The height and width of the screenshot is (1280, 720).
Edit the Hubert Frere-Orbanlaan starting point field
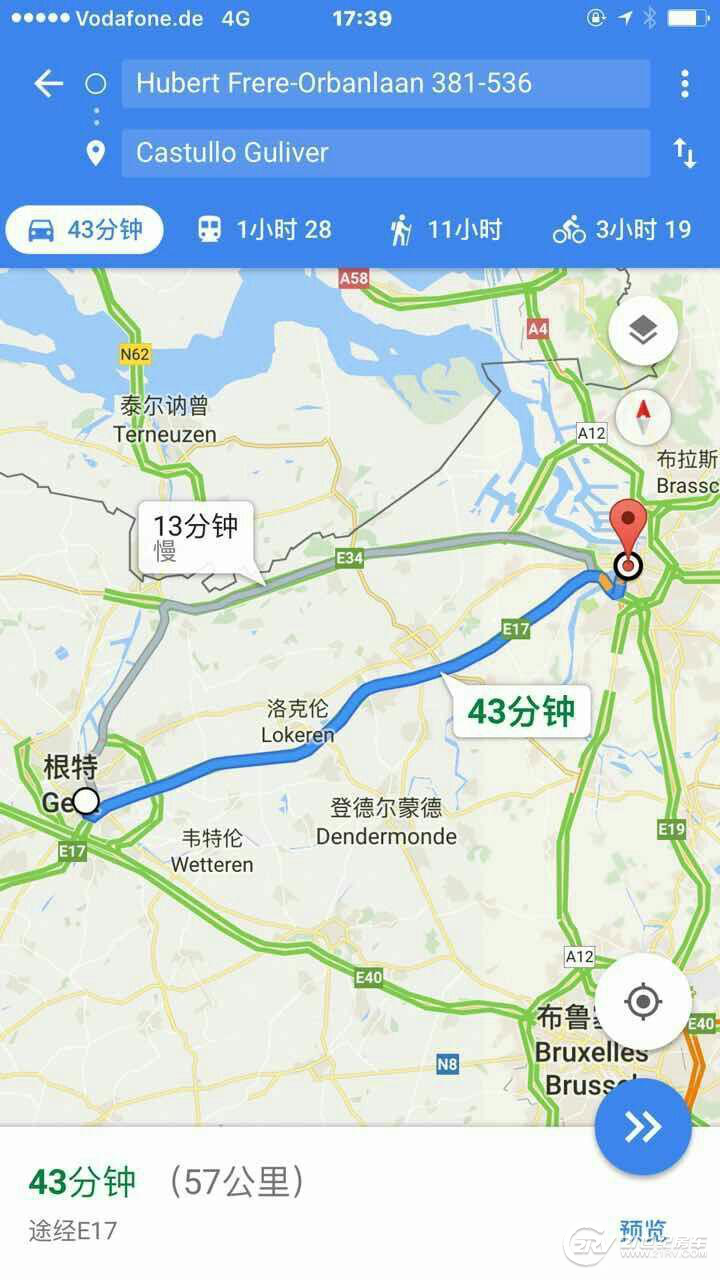click(385, 84)
